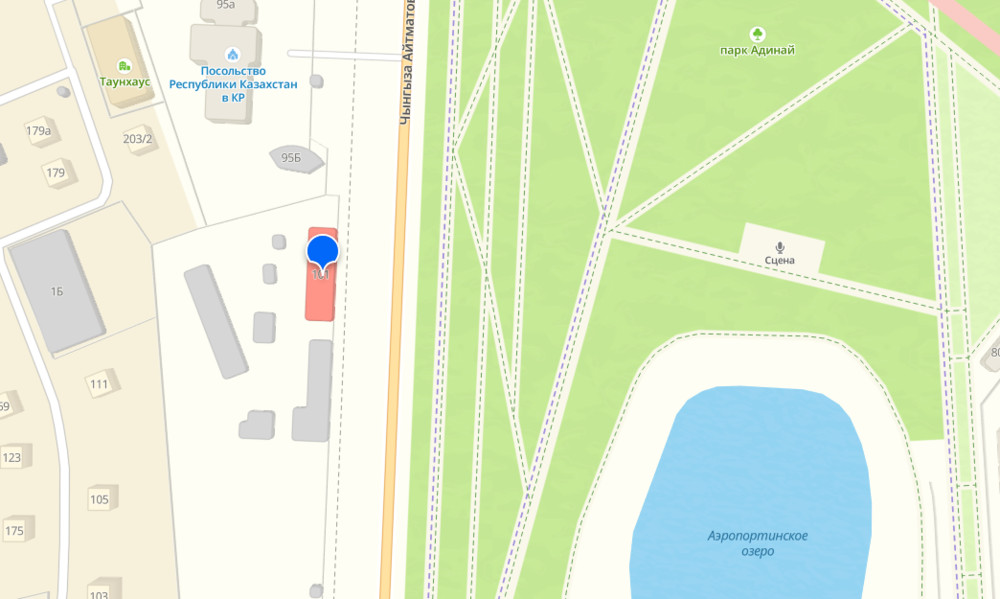Viewport: 1000px width, 599px height.
Task: Open the Посольство Республики Казахстан place marker
Action: click(x=233, y=54)
